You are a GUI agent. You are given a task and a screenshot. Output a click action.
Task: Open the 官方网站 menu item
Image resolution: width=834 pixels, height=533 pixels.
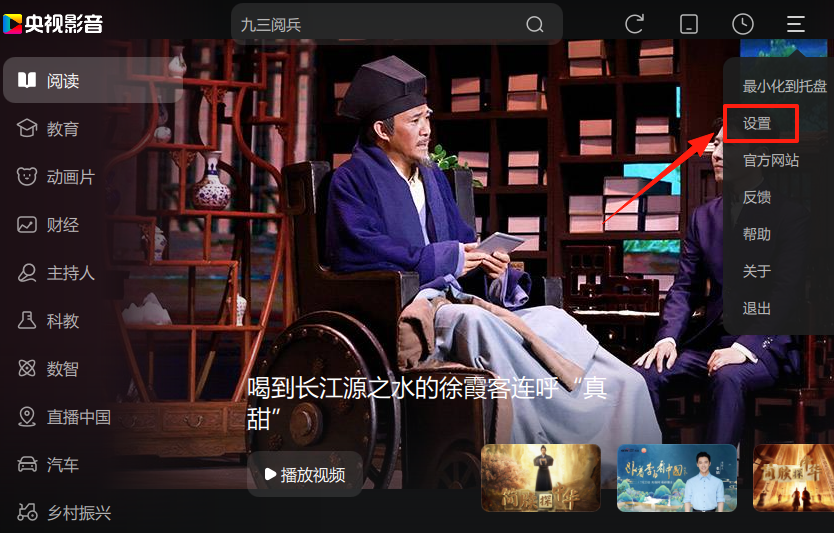click(770, 160)
